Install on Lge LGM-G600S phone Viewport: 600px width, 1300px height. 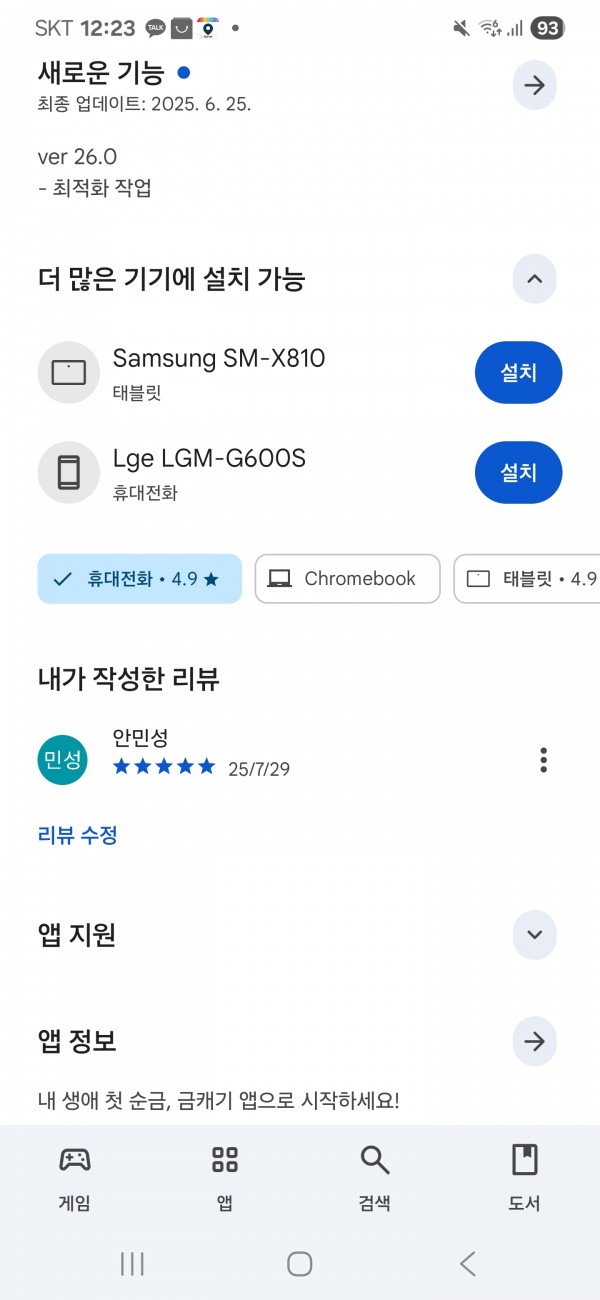[518, 472]
